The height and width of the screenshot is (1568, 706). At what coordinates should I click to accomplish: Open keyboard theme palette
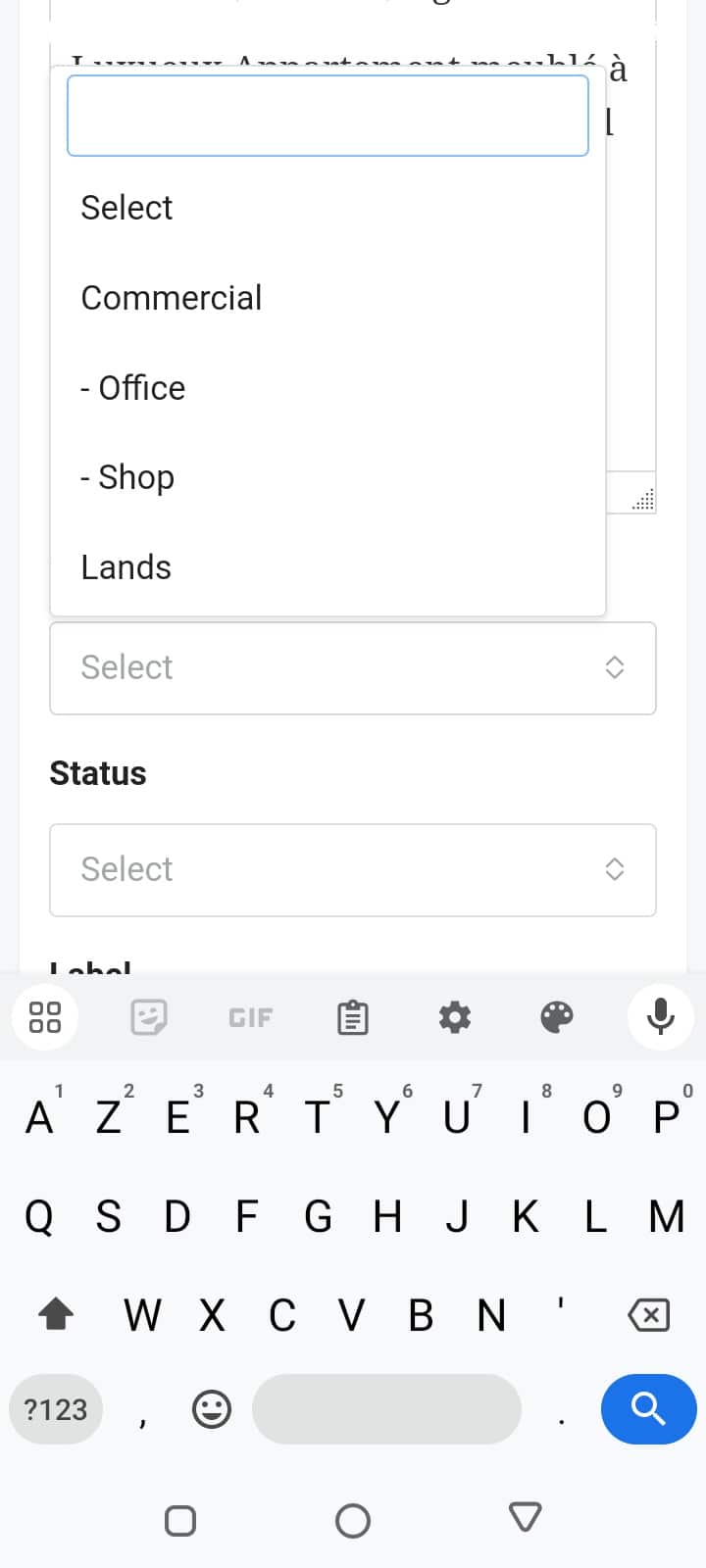557,1017
